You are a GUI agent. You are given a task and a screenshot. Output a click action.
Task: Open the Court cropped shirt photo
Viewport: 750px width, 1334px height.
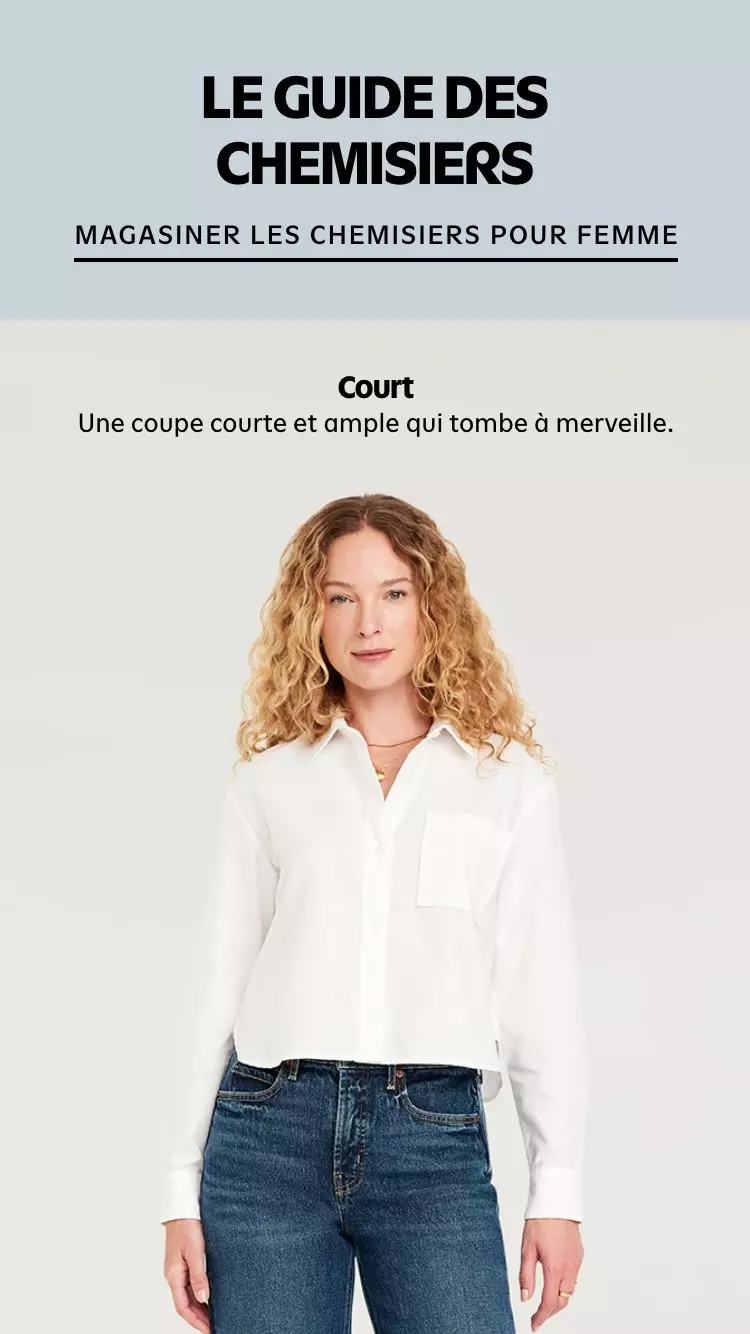[x=375, y=900]
